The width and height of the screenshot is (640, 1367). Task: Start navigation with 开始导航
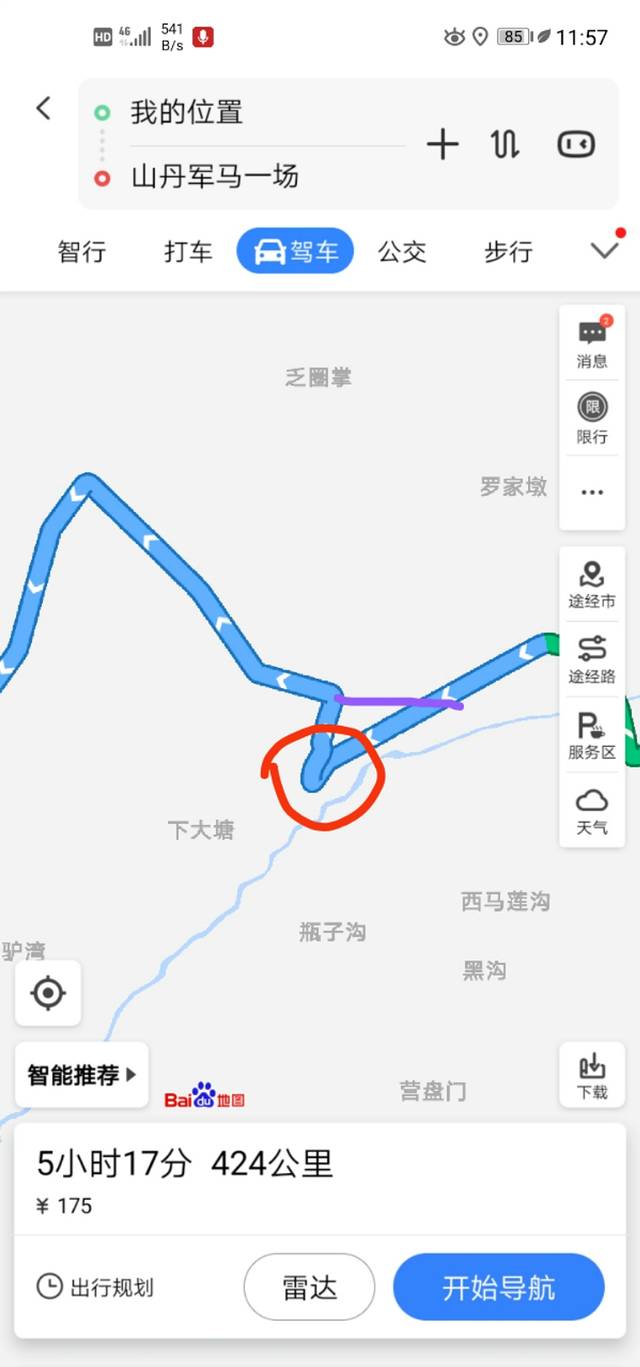[x=498, y=1287]
